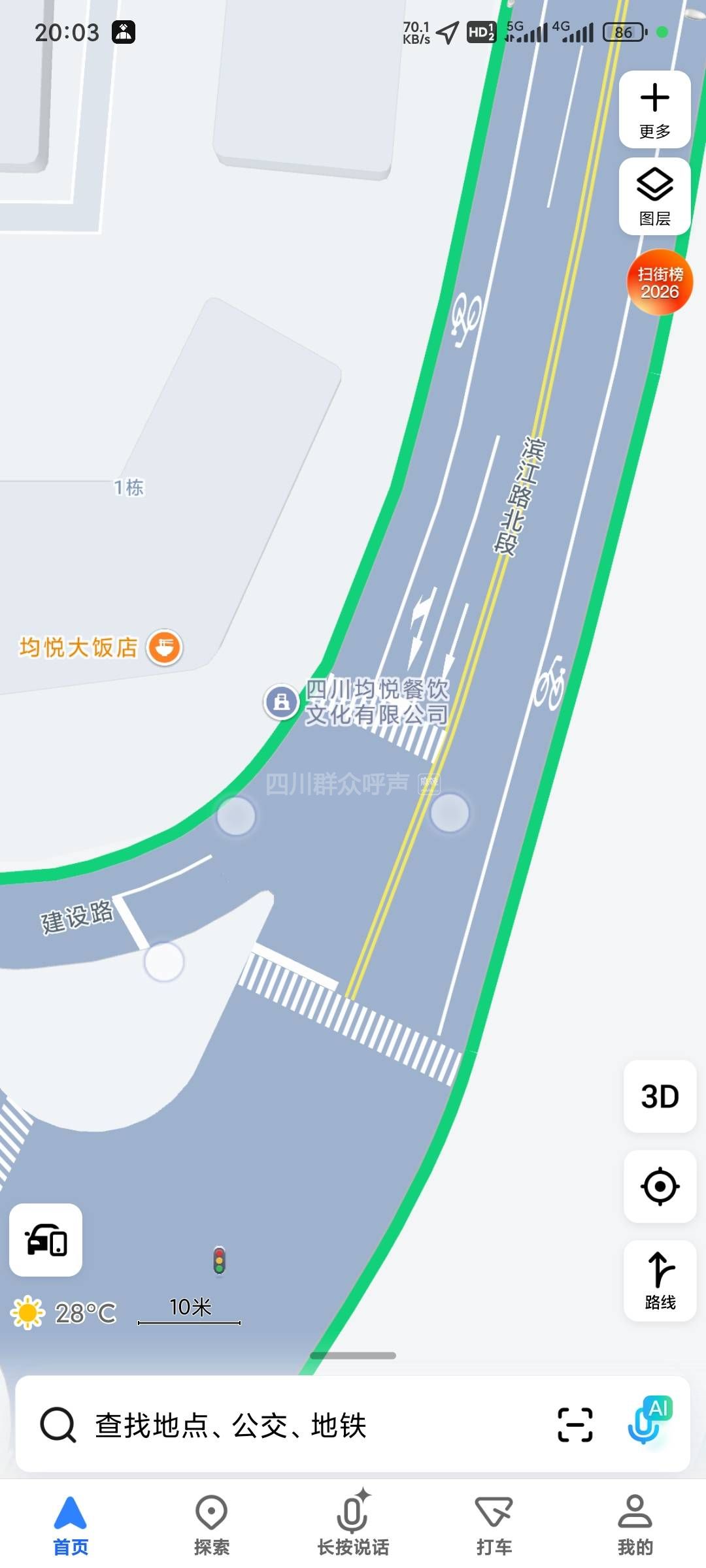Check the 28°C weather widget
Image resolution: width=706 pixels, height=1568 pixels.
point(64,1313)
